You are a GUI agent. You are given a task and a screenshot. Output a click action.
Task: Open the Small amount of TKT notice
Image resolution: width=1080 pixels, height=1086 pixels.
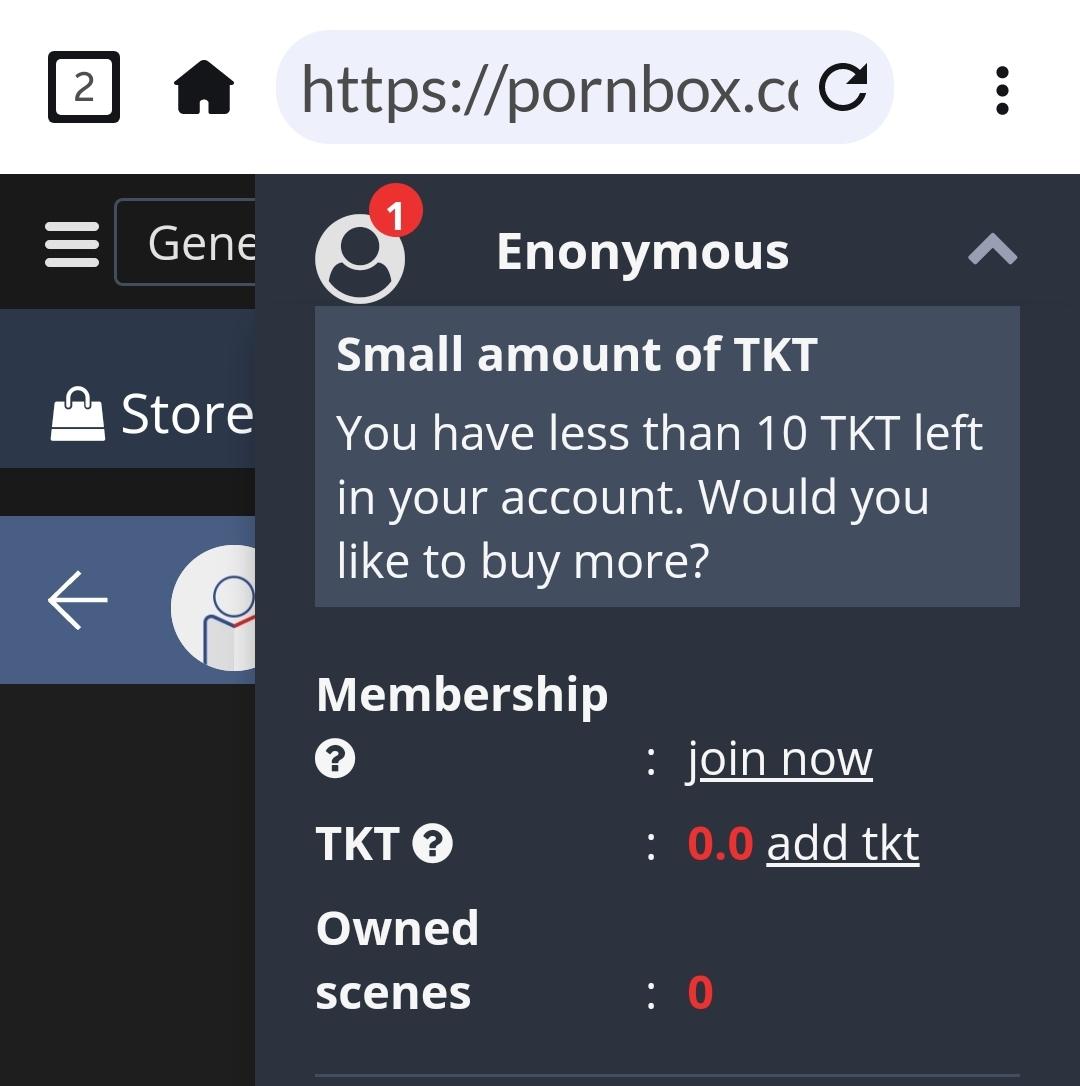[x=667, y=457]
